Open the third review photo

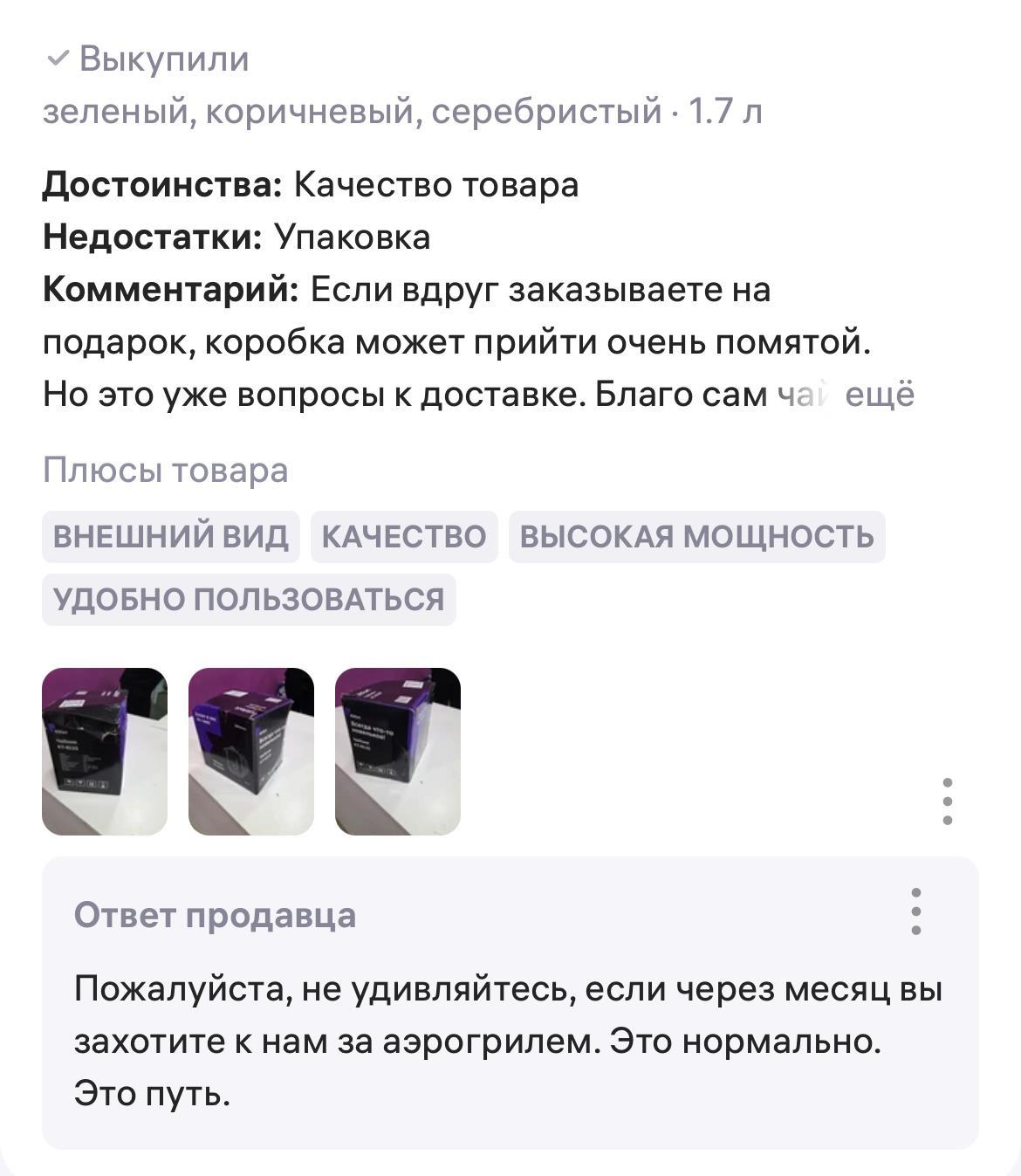pyautogui.click(x=398, y=752)
